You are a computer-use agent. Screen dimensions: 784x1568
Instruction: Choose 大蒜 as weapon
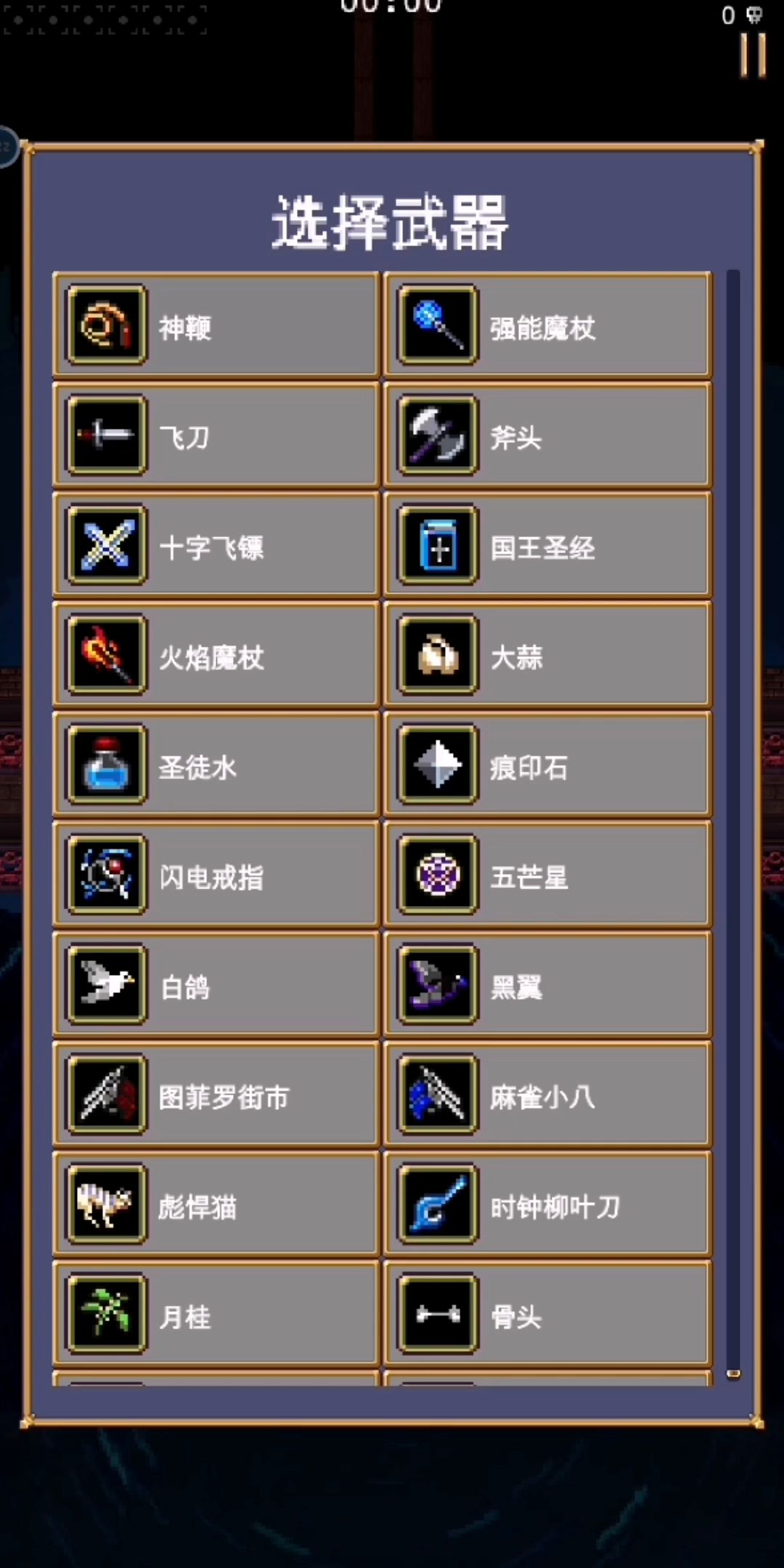pos(547,656)
